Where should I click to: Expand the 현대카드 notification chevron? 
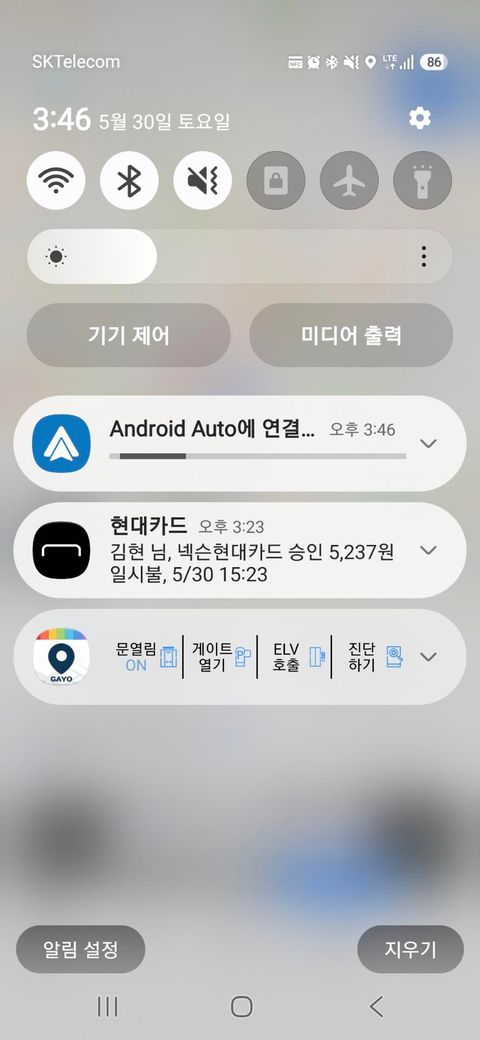(x=429, y=550)
